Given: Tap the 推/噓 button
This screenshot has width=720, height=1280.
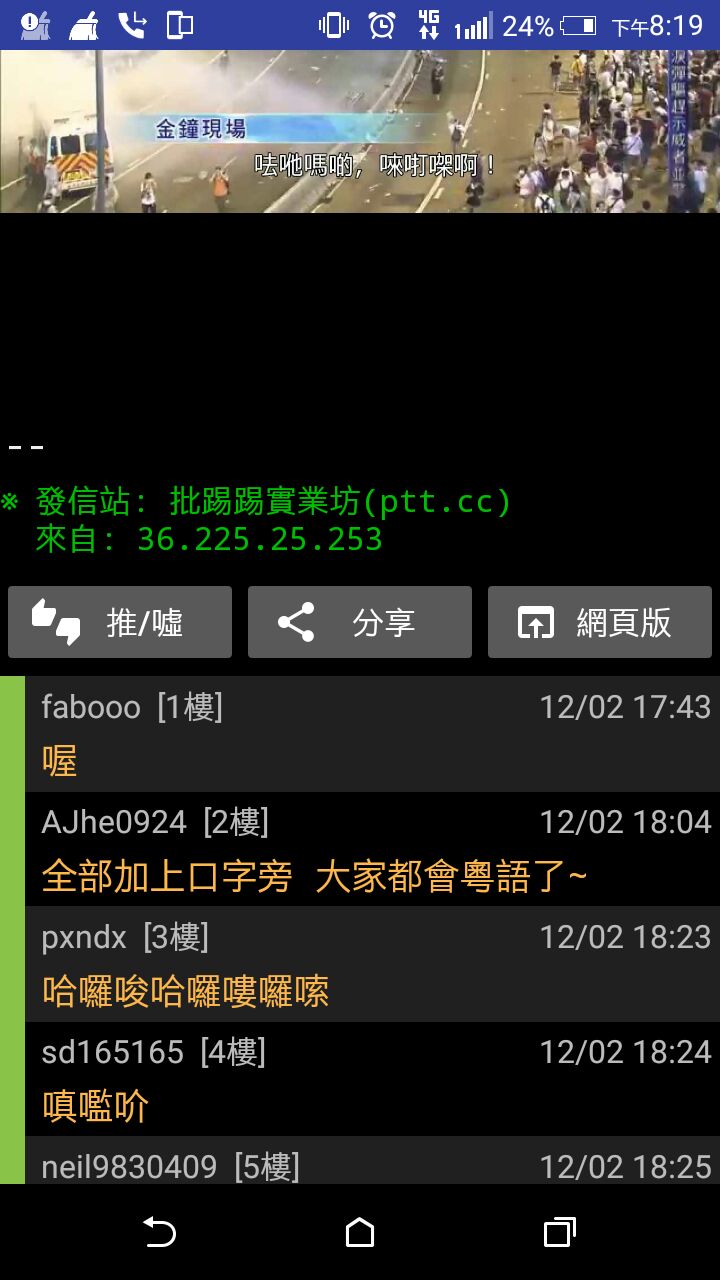Looking at the screenshot, I should pos(120,622).
